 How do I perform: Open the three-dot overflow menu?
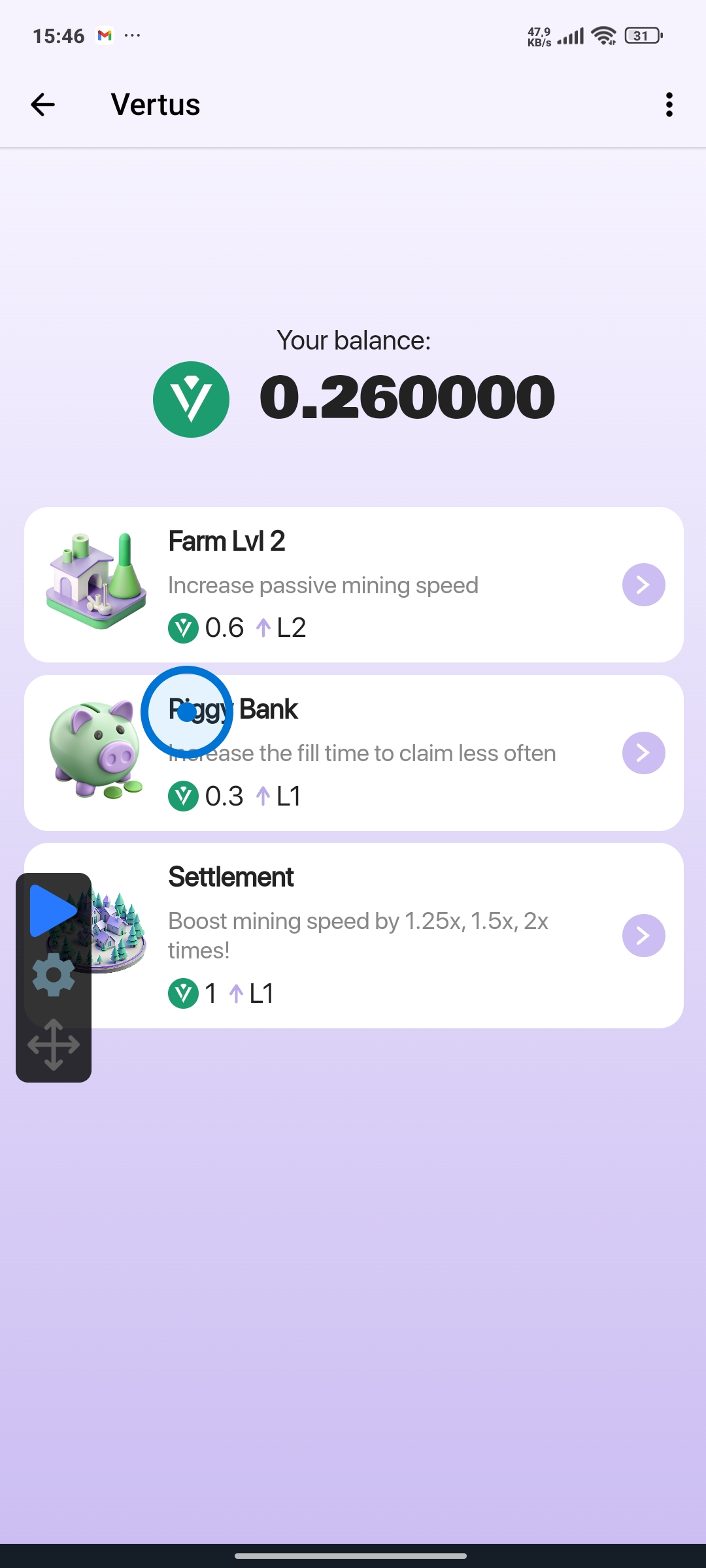tap(669, 105)
